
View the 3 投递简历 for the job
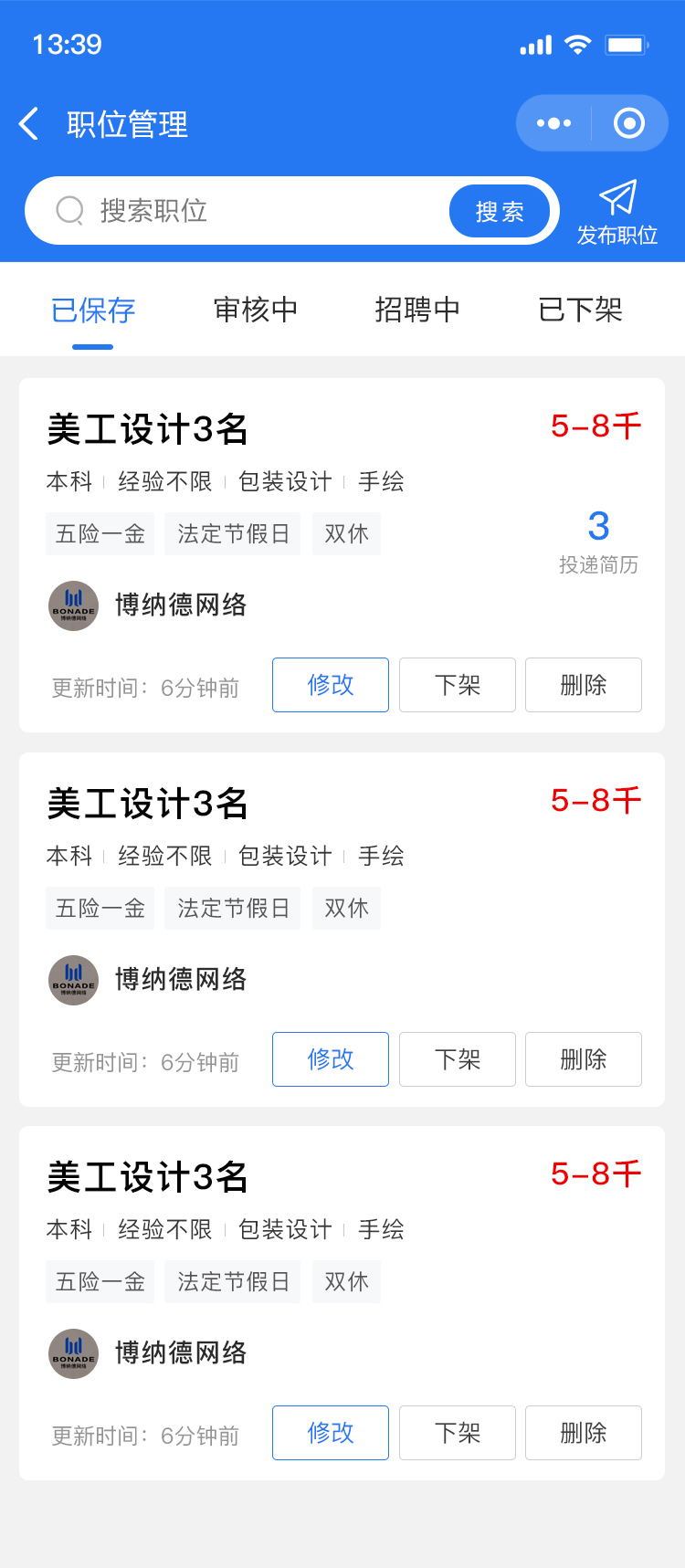point(599,541)
